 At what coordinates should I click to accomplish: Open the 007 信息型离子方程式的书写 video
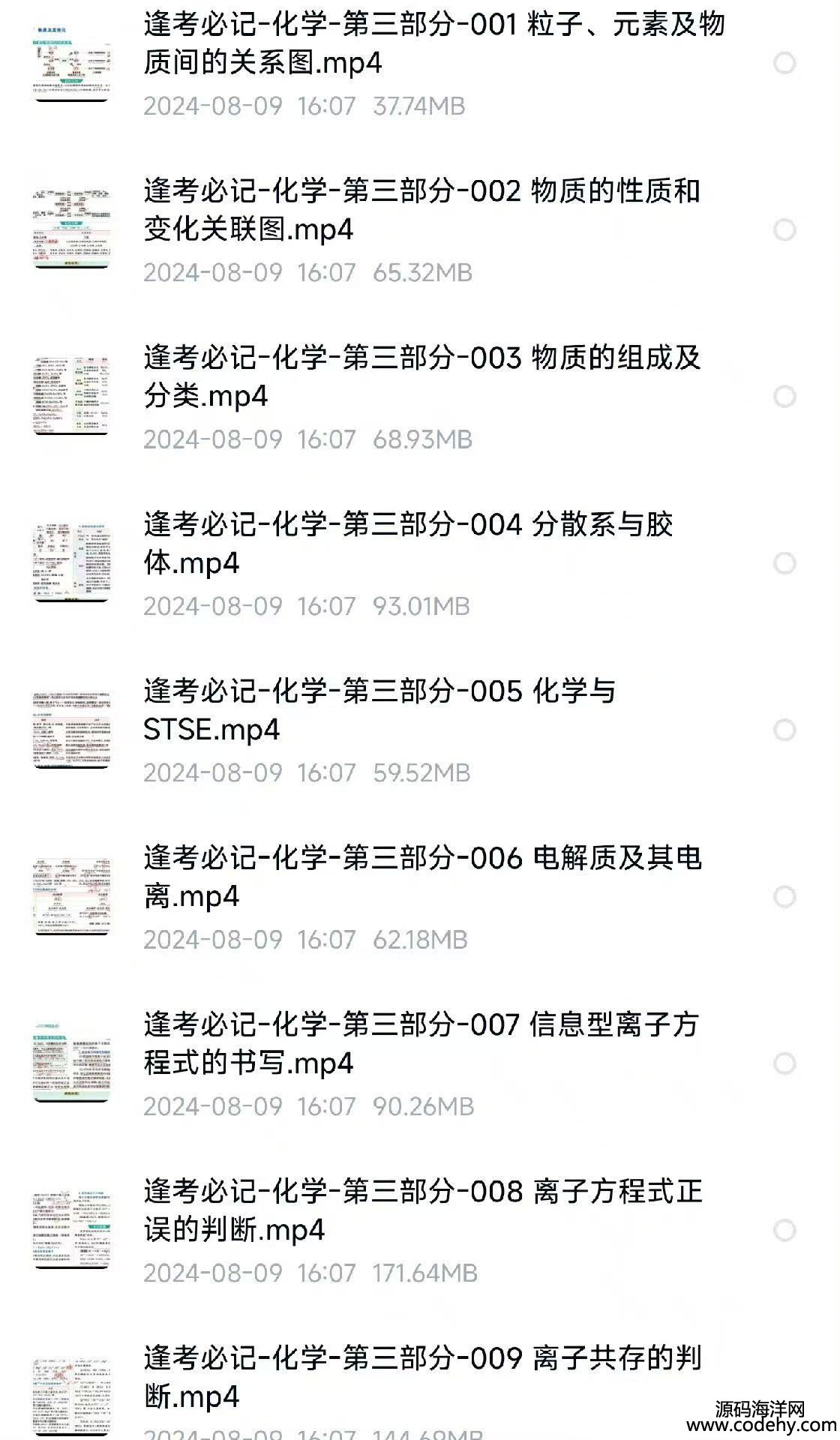(421, 1043)
